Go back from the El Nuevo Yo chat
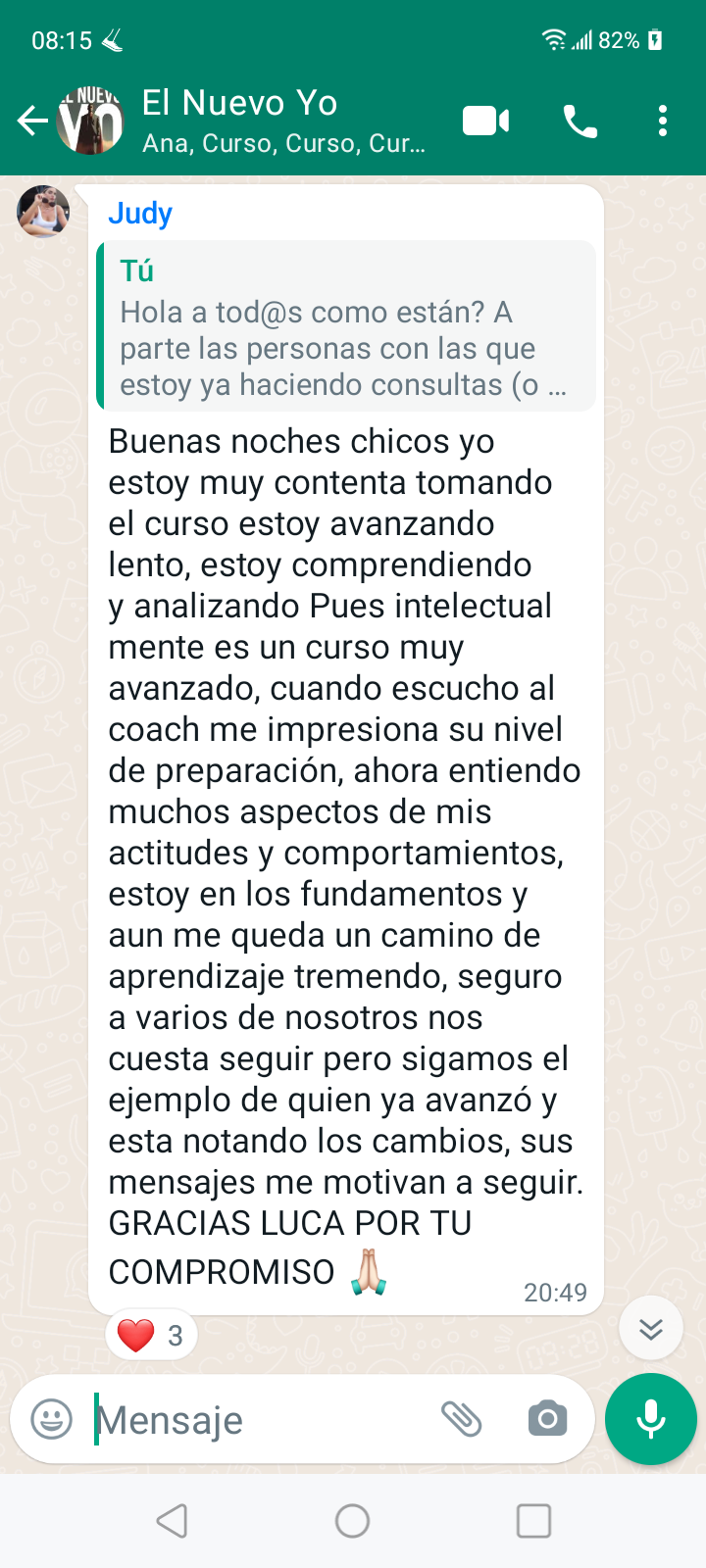 pyautogui.click(x=32, y=122)
